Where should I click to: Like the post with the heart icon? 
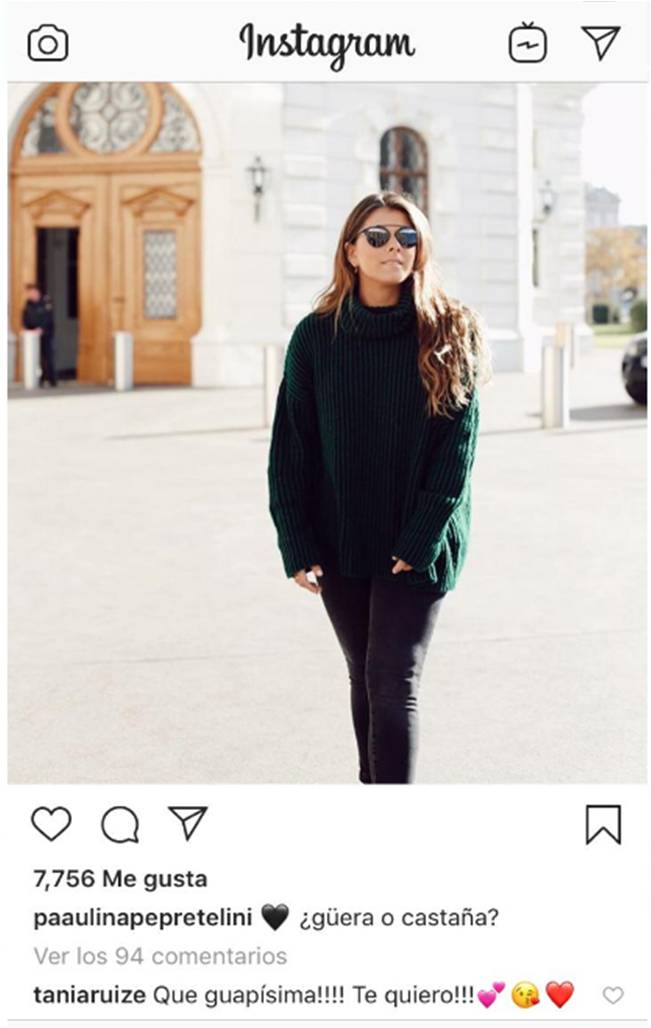(51, 824)
